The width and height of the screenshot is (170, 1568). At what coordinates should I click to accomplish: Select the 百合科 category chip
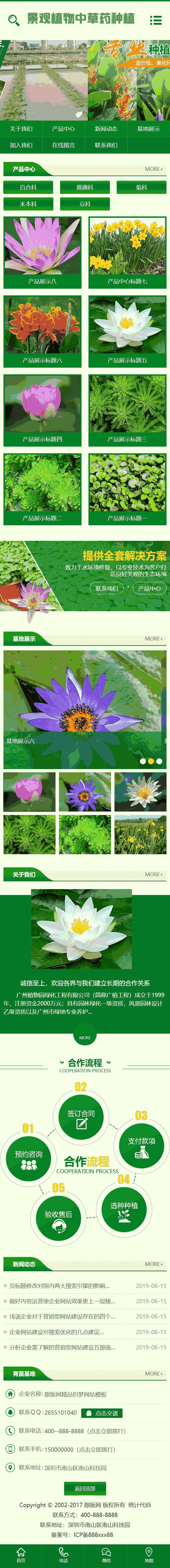click(28, 187)
